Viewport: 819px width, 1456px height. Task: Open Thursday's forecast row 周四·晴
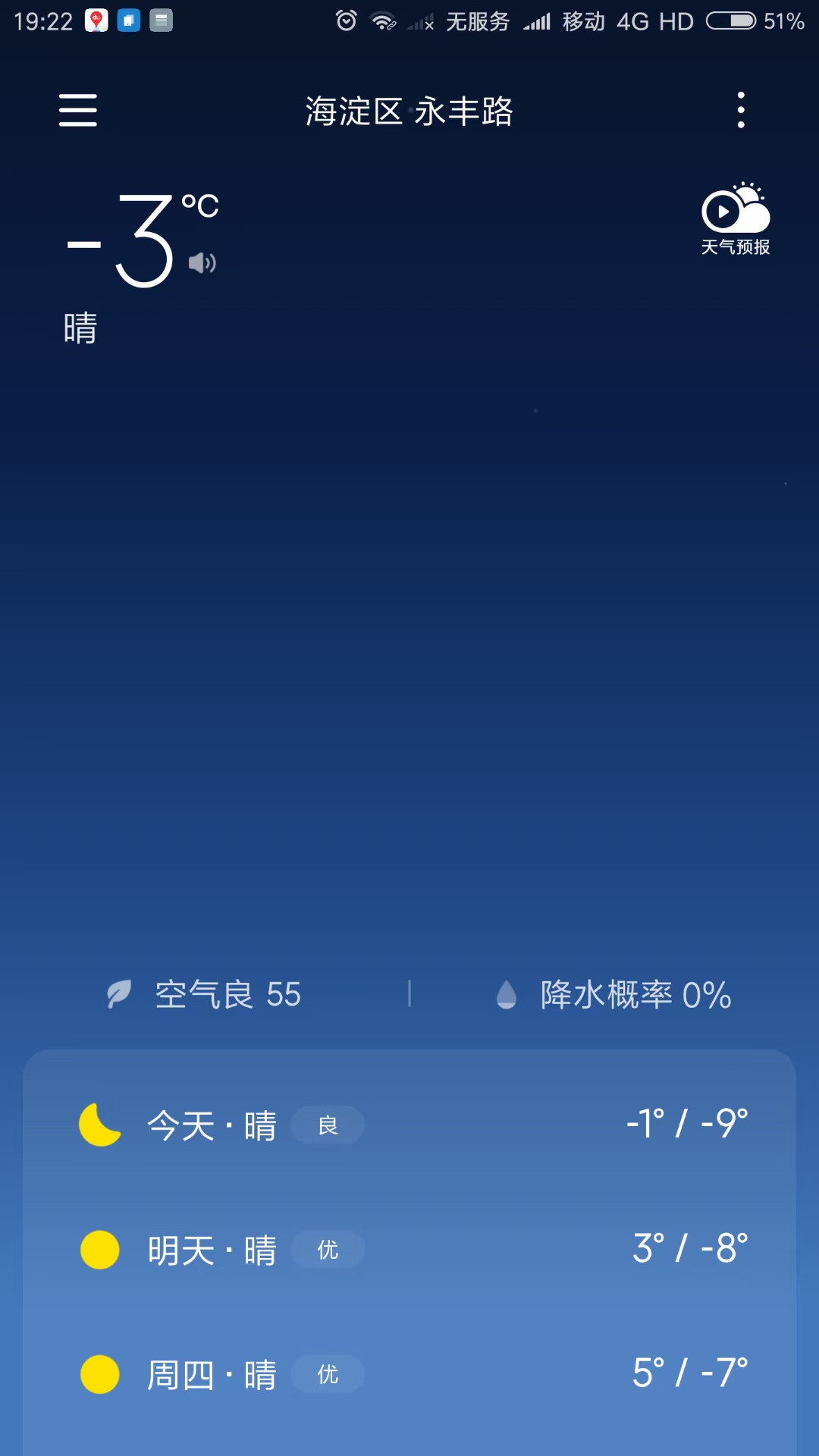pos(409,1374)
